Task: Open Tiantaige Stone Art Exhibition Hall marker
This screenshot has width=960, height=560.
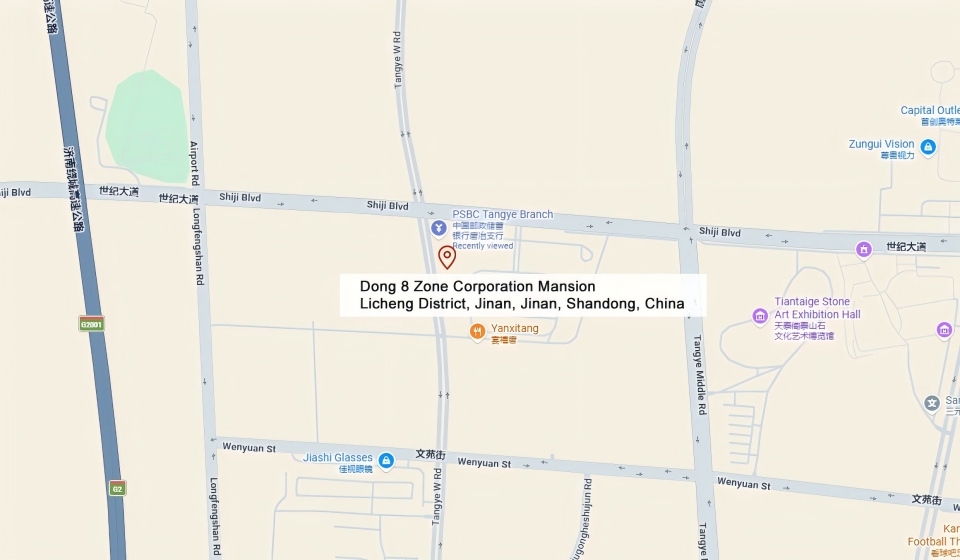Action: click(760, 317)
